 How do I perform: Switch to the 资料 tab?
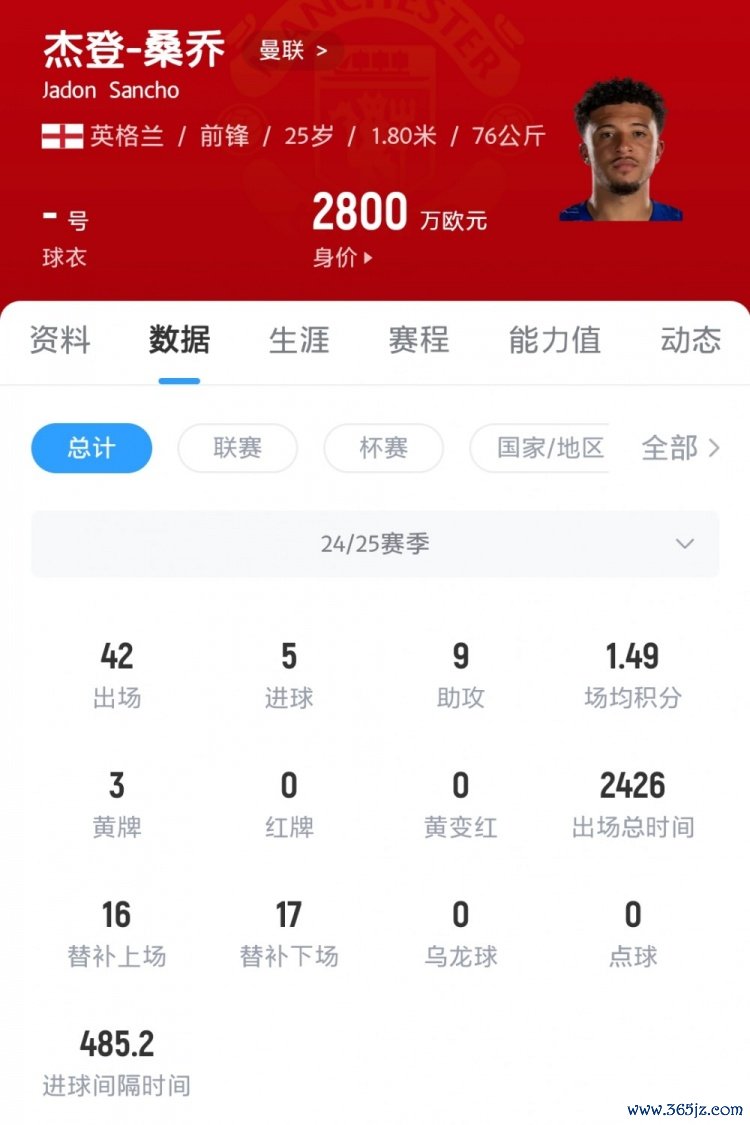(60, 340)
